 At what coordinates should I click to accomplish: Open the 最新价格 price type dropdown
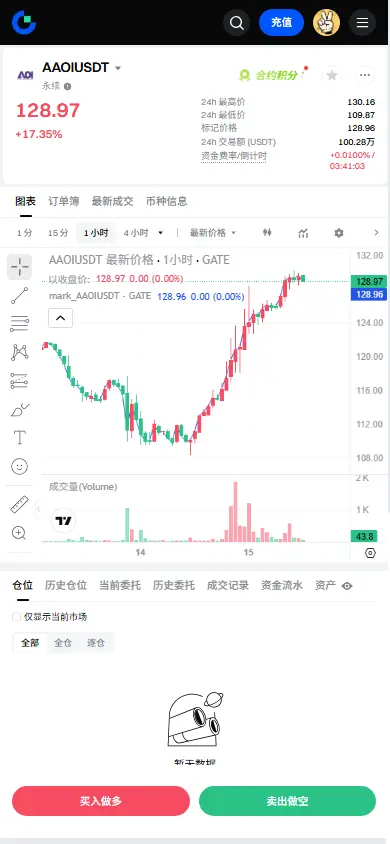coord(213,233)
